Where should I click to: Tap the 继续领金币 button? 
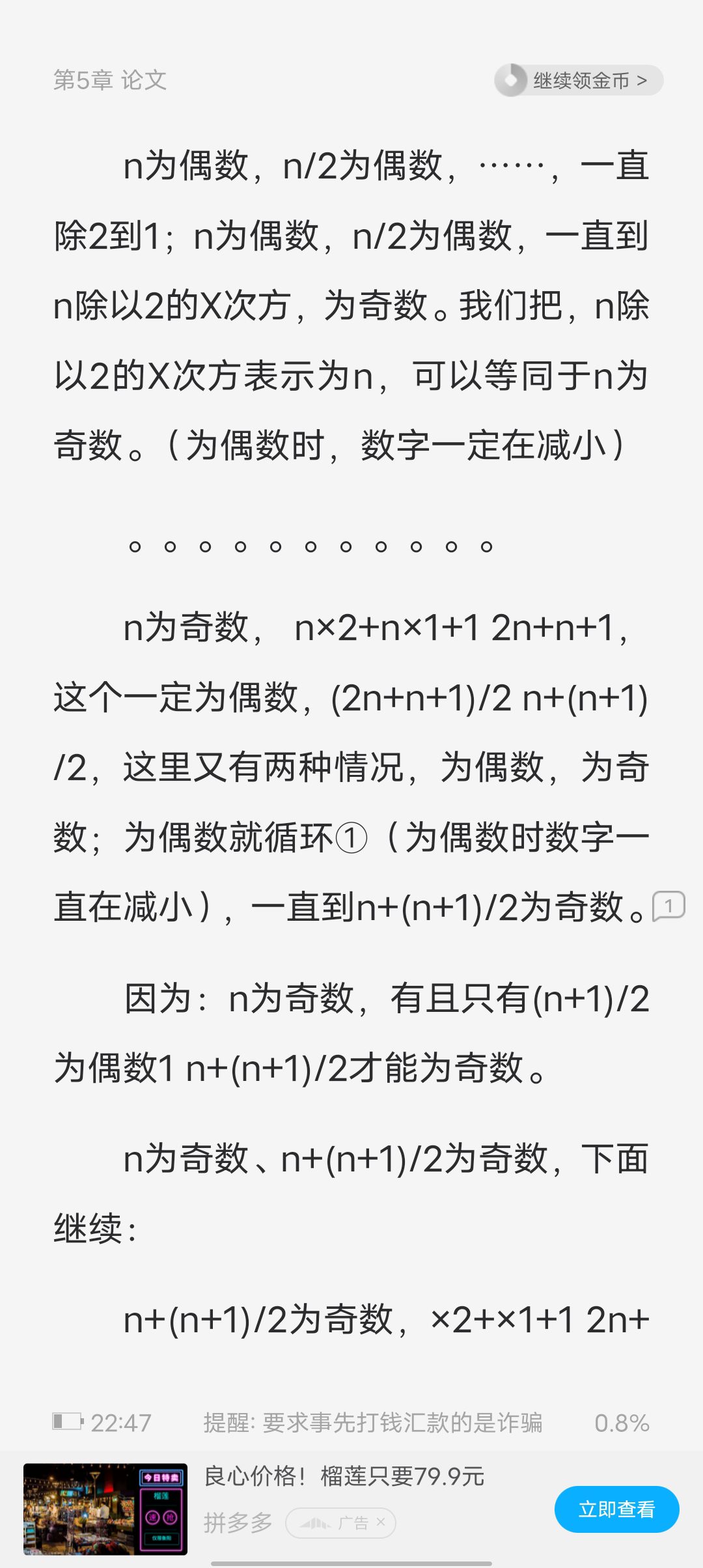click(x=579, y=81)
